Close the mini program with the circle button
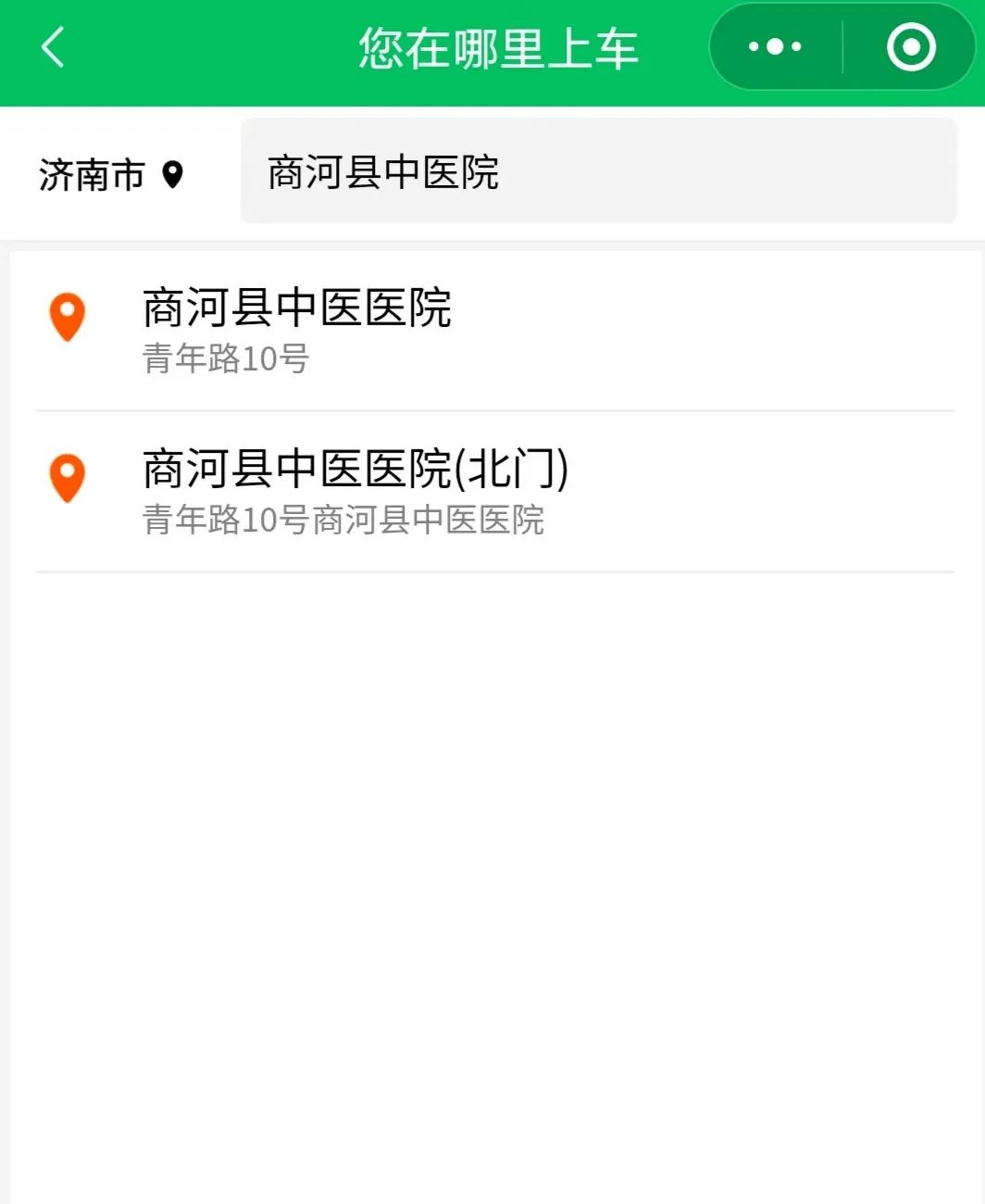 click(911, 47)
